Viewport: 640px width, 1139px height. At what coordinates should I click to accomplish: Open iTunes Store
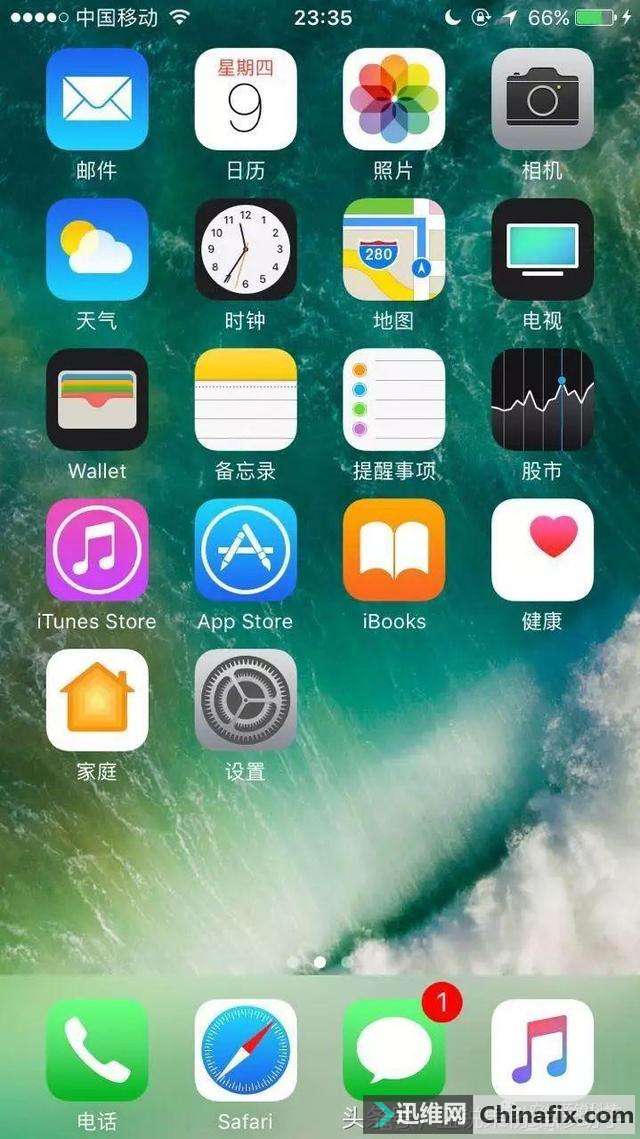97,550
